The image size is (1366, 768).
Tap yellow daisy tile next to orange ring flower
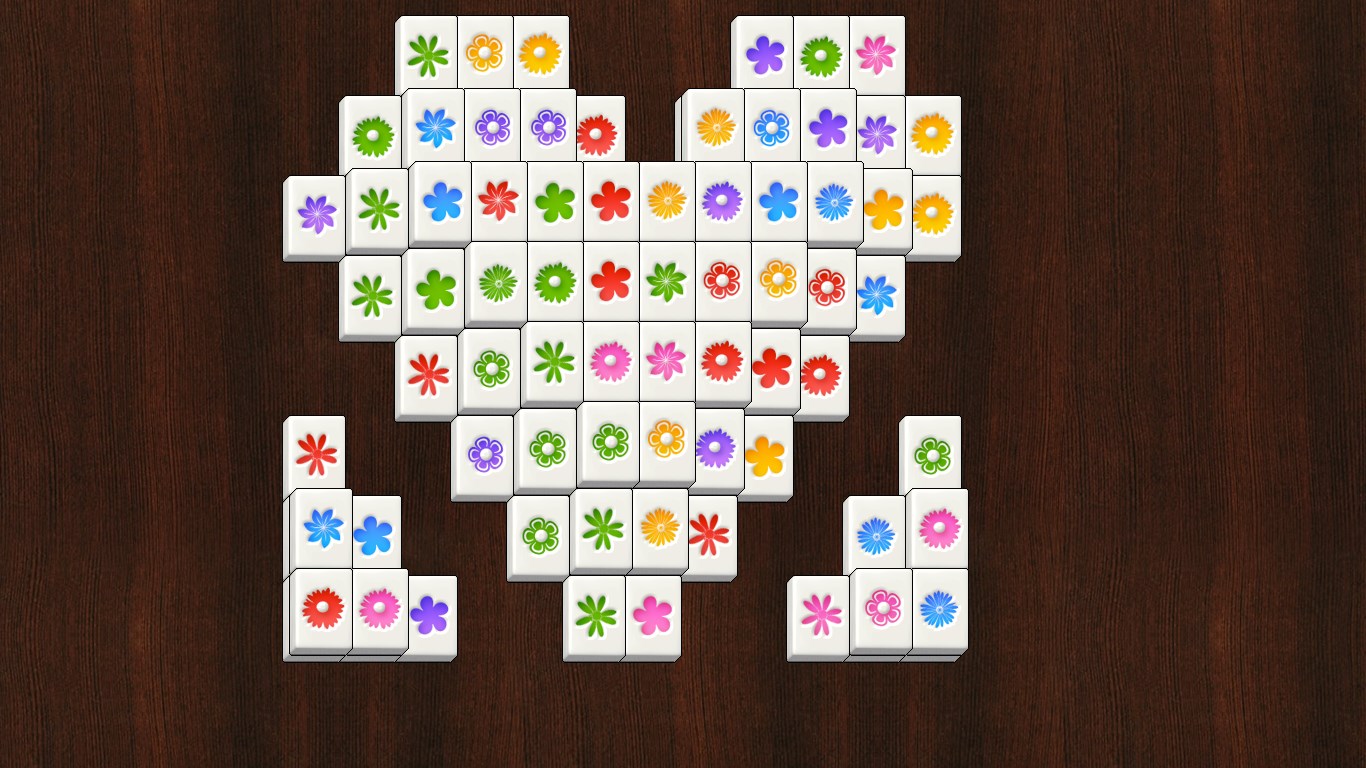540,52
